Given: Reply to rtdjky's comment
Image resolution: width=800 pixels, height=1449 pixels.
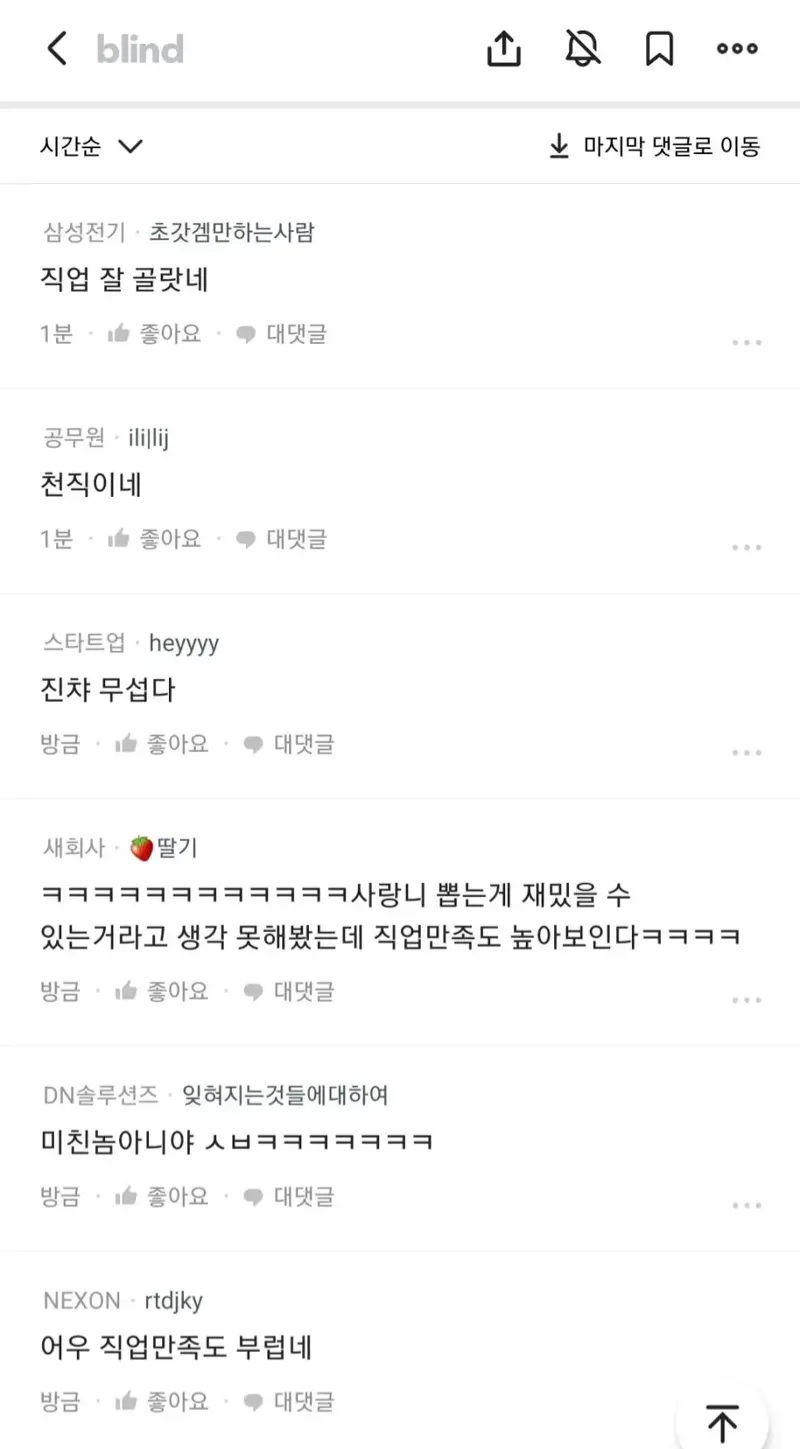Looking at the screenshot, I should tap(289, 1401).
